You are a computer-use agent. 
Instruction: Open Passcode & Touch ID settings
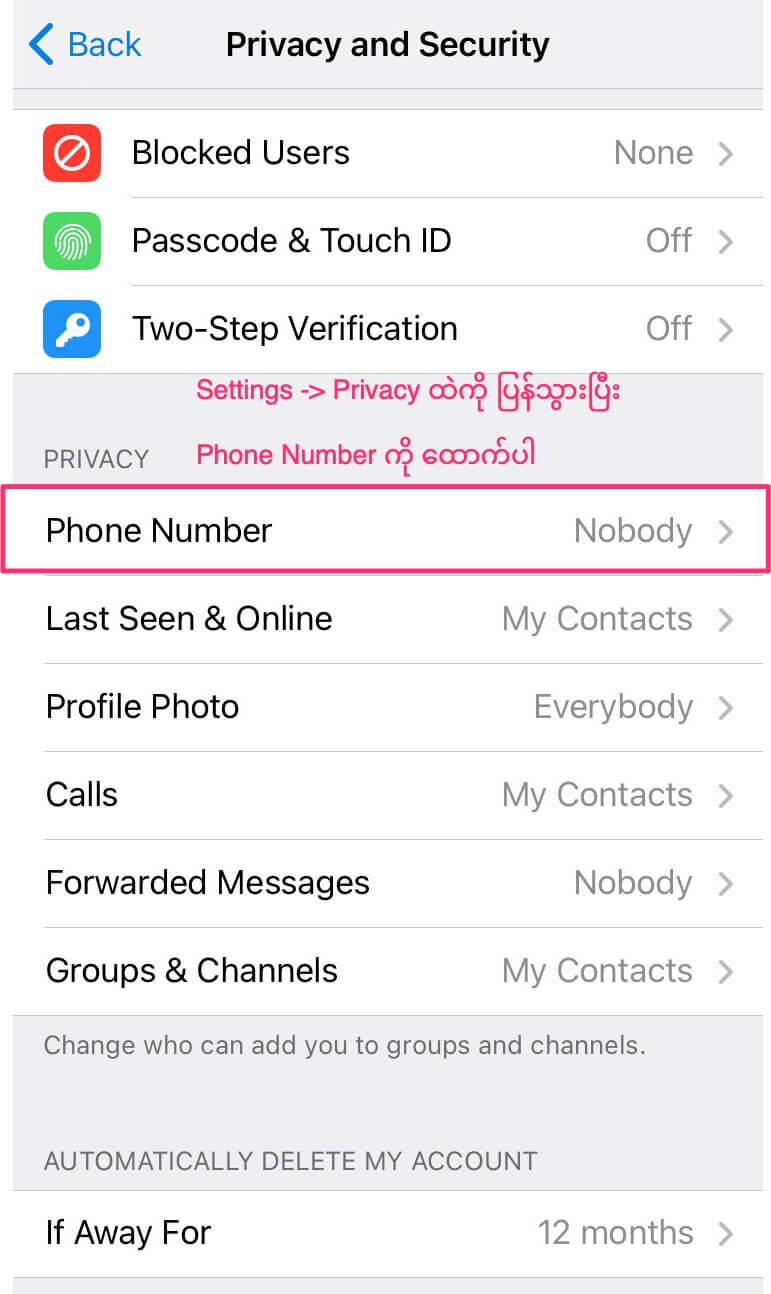(x=388, y=241)
